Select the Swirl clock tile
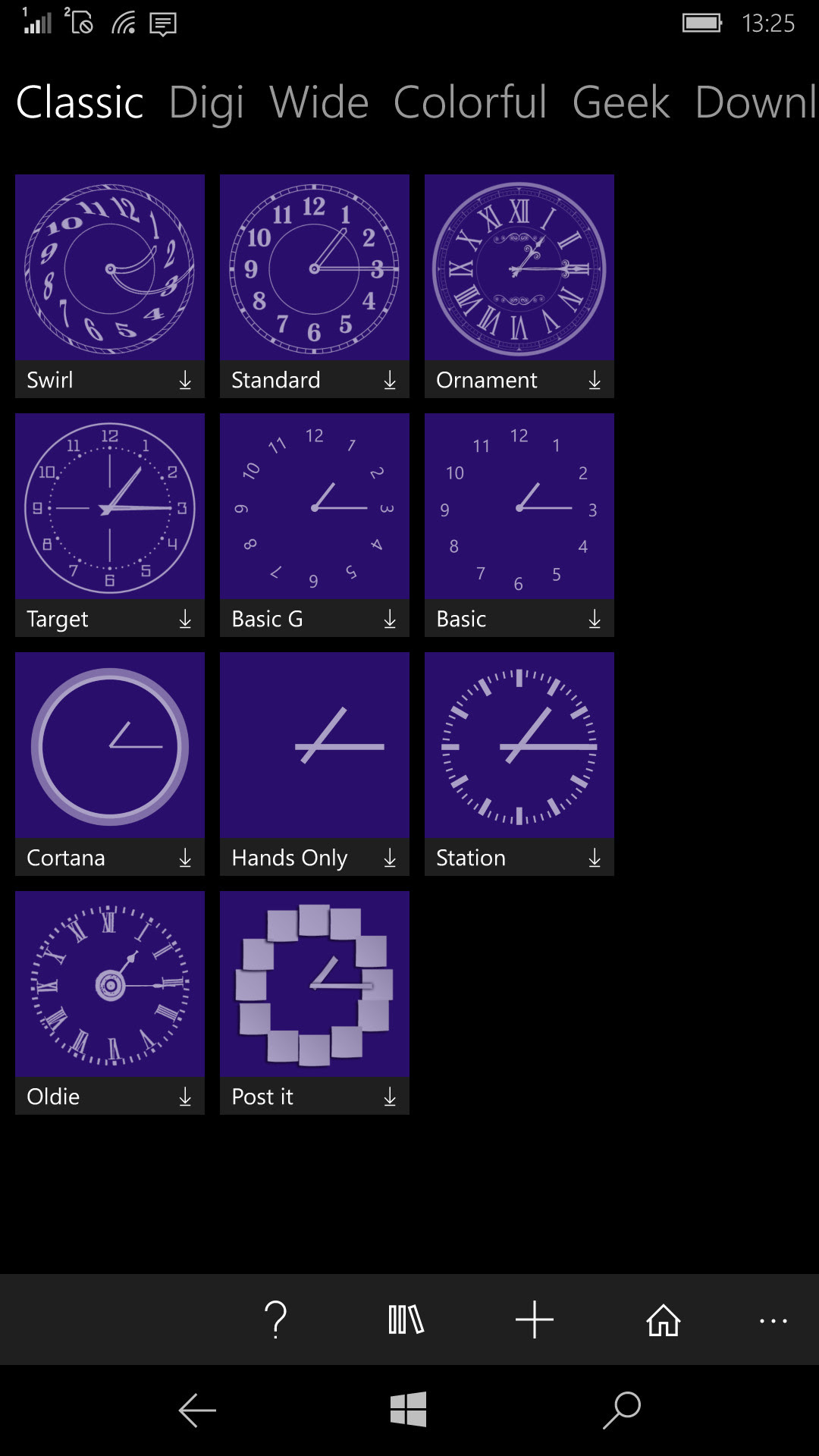 [110, 269]
